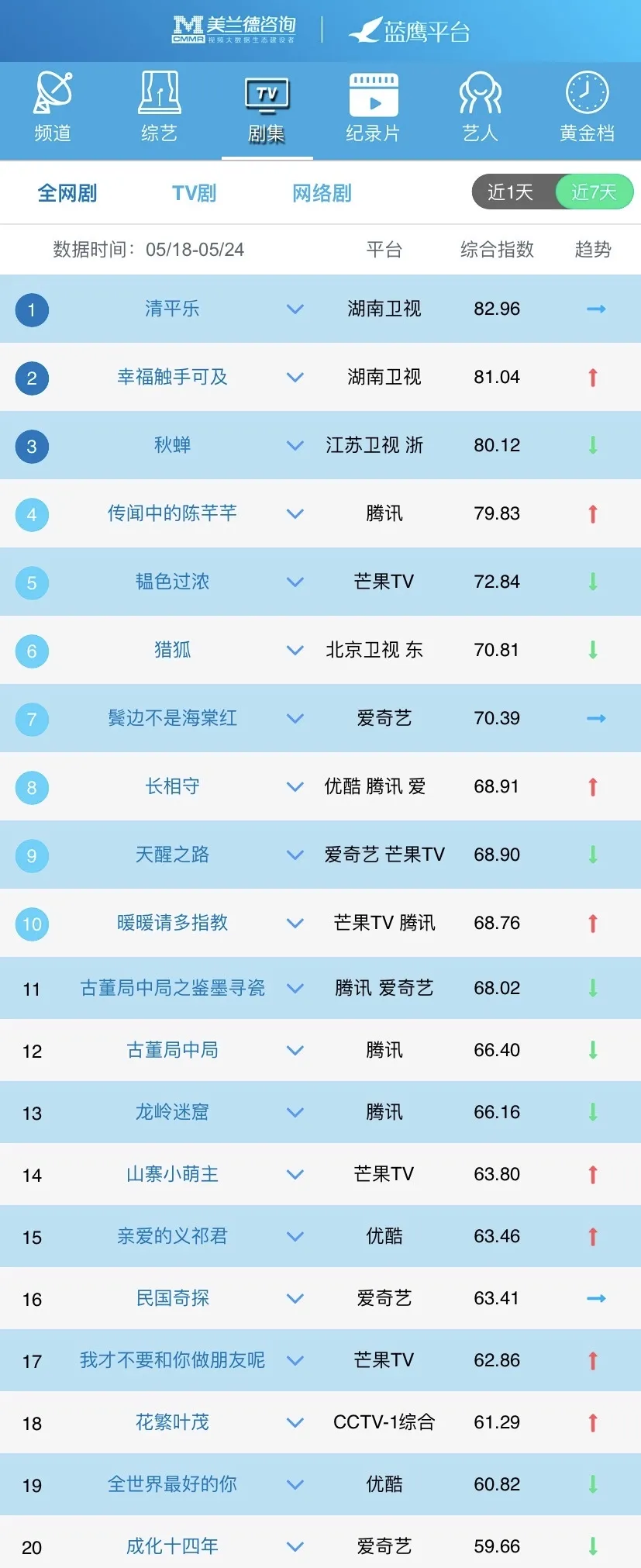Switch to the 黄金档 section
Screen dimensions: 641x1568
587,109
